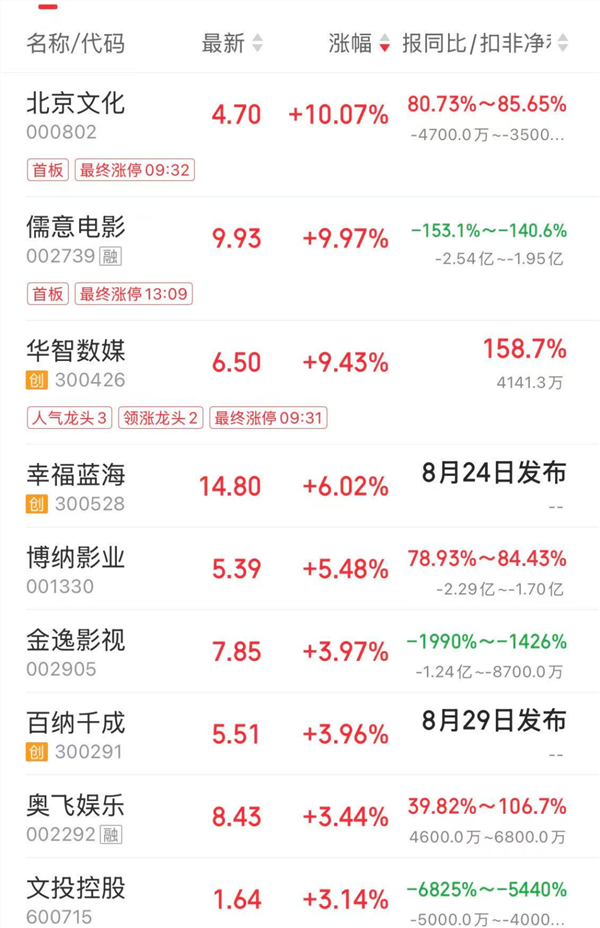The width and height of the screenshot is (600, 928).
Task: Open the 金逸影视 stock row
Action: pos(300,651)
